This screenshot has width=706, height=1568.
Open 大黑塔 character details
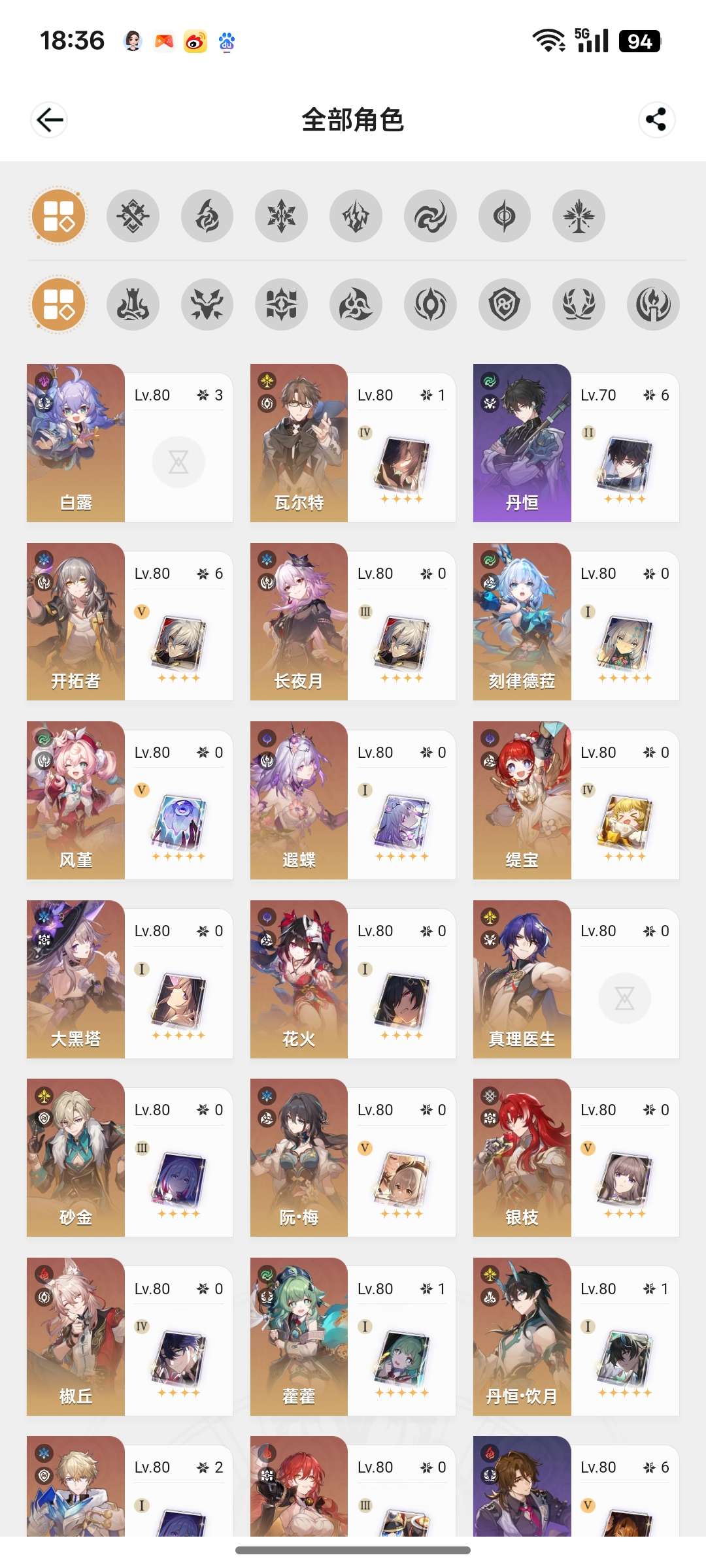pos(129,979)
